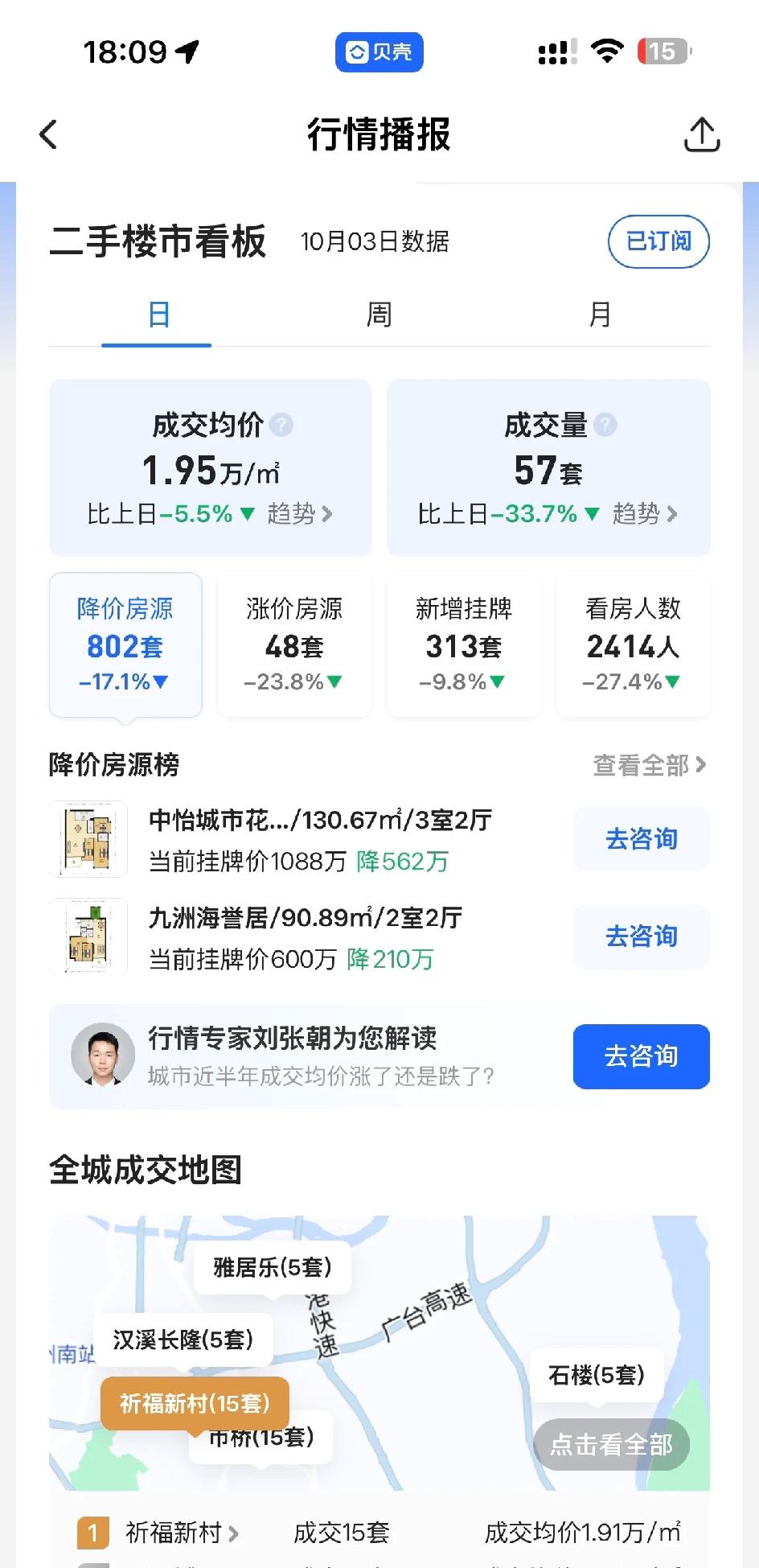
Task: Select 石楼(5套) map marker
Action: pos(596,1375)
